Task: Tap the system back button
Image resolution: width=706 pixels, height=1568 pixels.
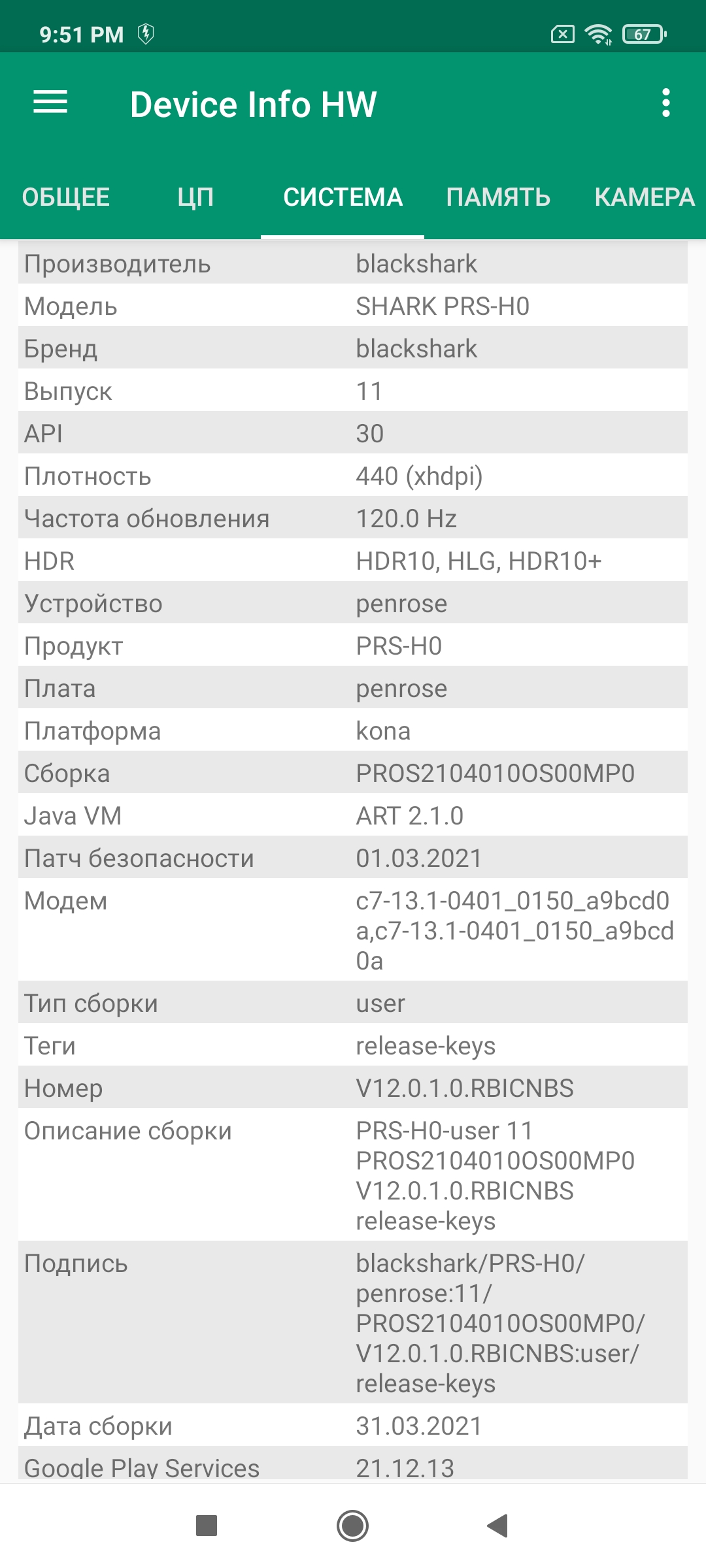Action: coord(498,1526)
